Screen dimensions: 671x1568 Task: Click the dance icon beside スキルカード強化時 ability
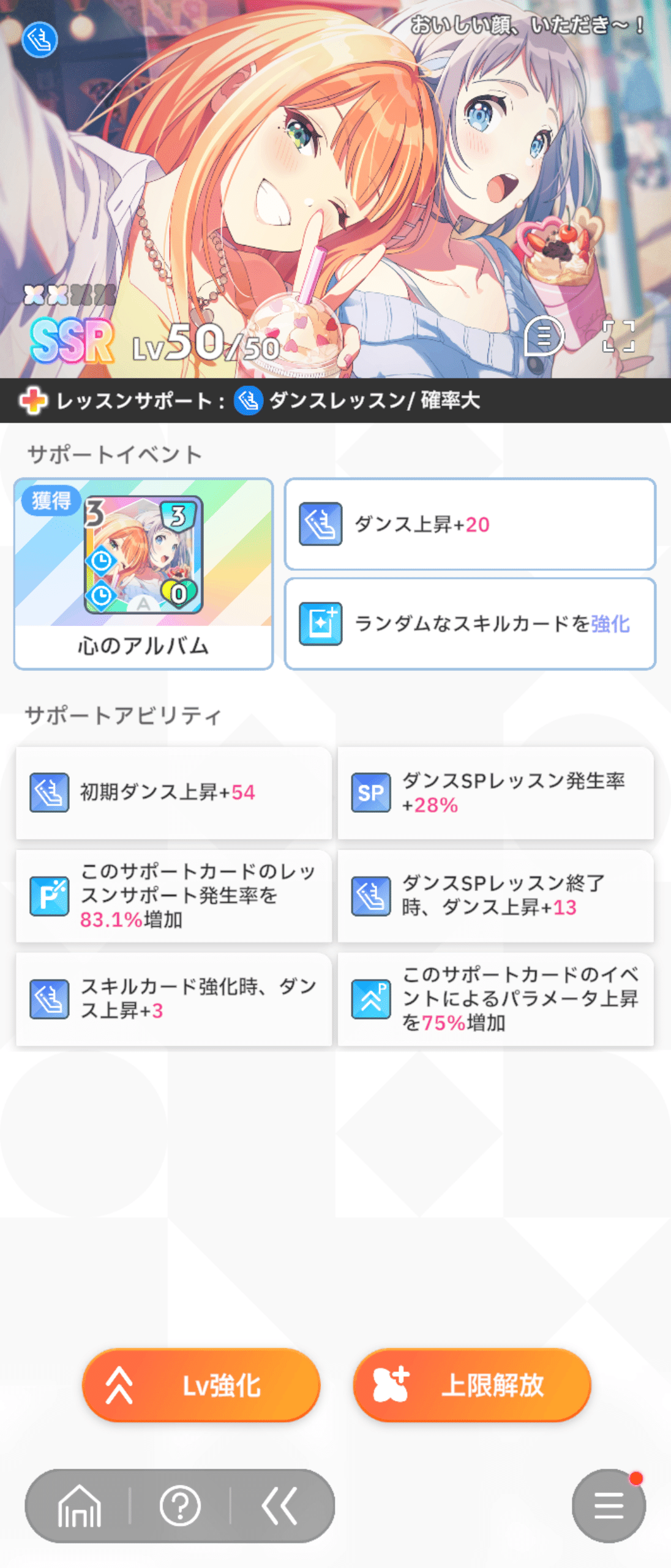pyautogui.click(x=49, y=1000)
